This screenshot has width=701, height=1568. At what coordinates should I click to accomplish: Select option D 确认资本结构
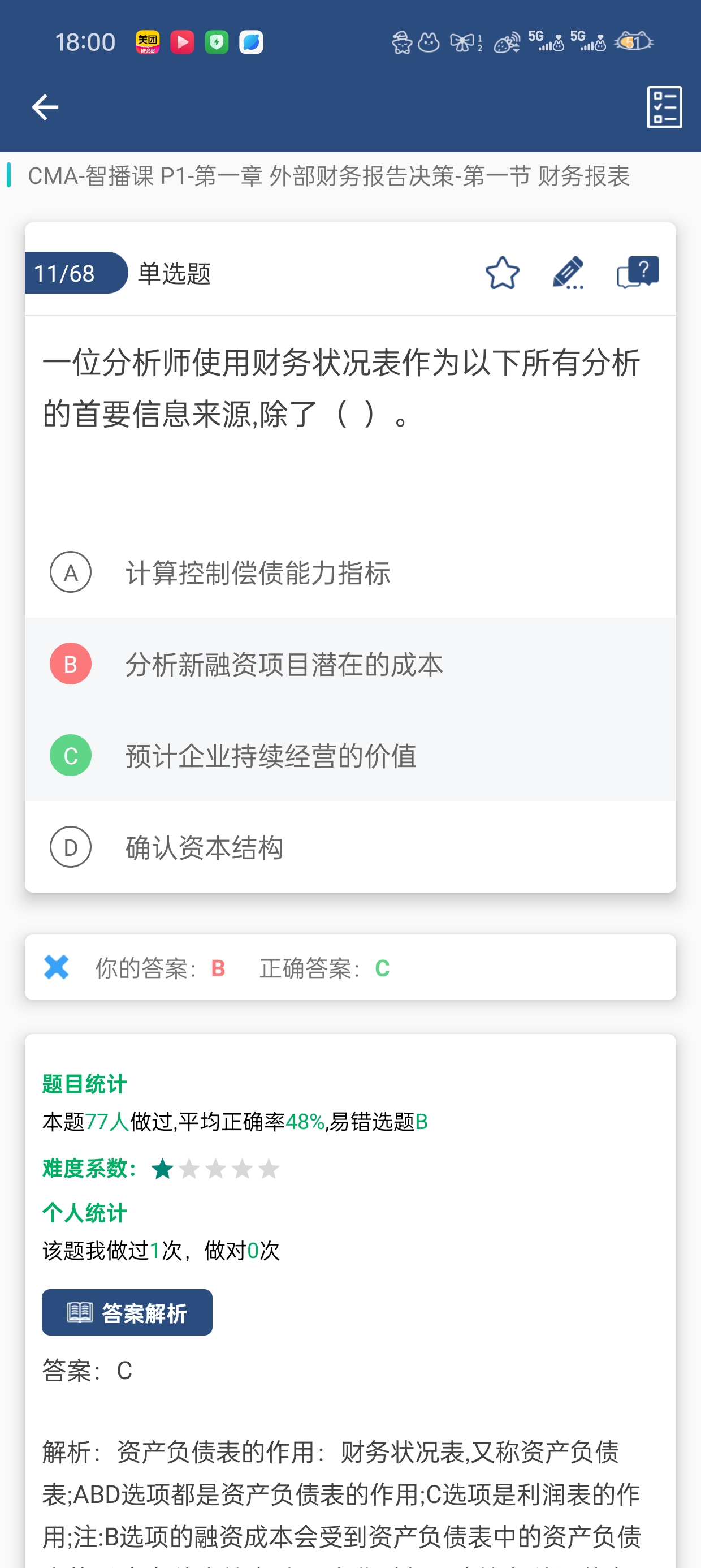click(x=204, y=847)
